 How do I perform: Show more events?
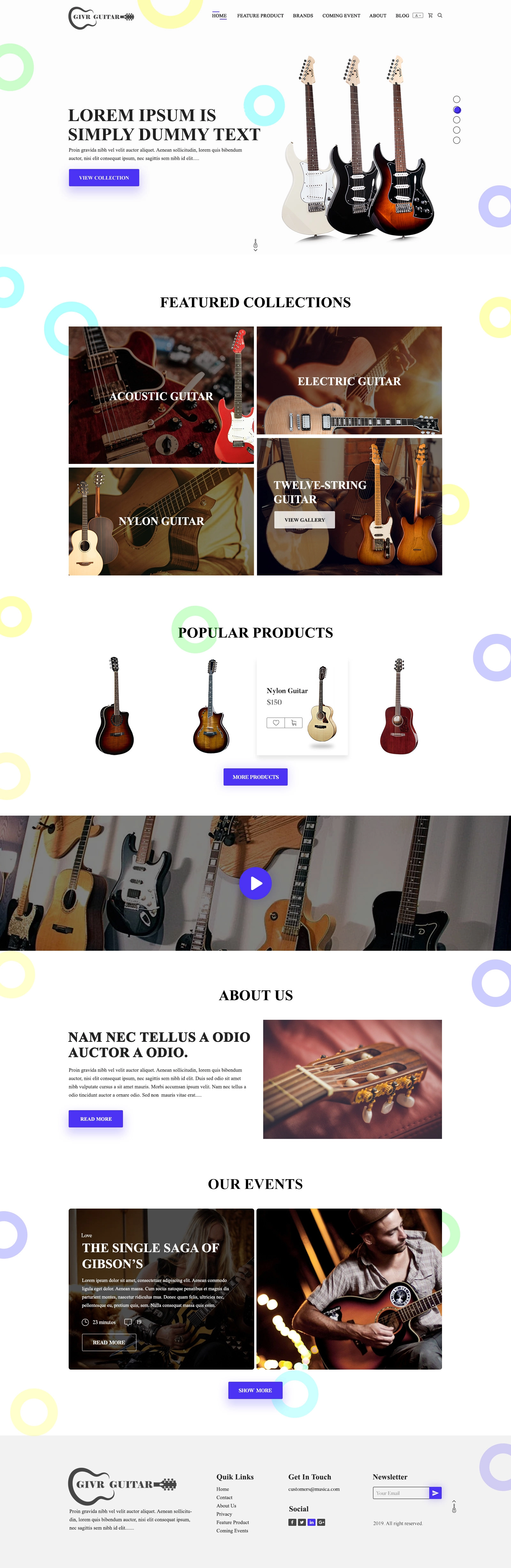tap(256, 1390)
